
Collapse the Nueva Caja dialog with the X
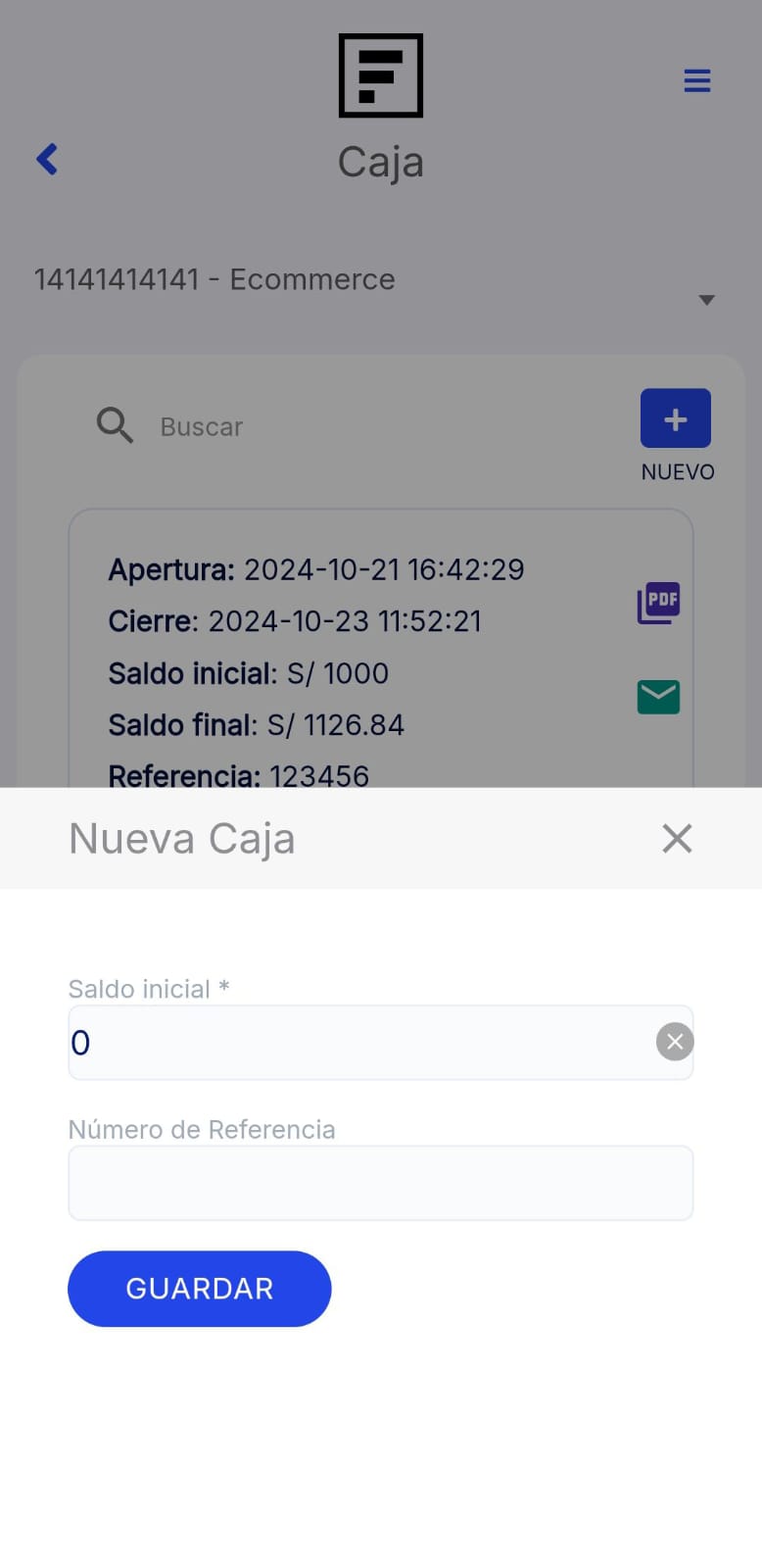click(x=677, y=838)
